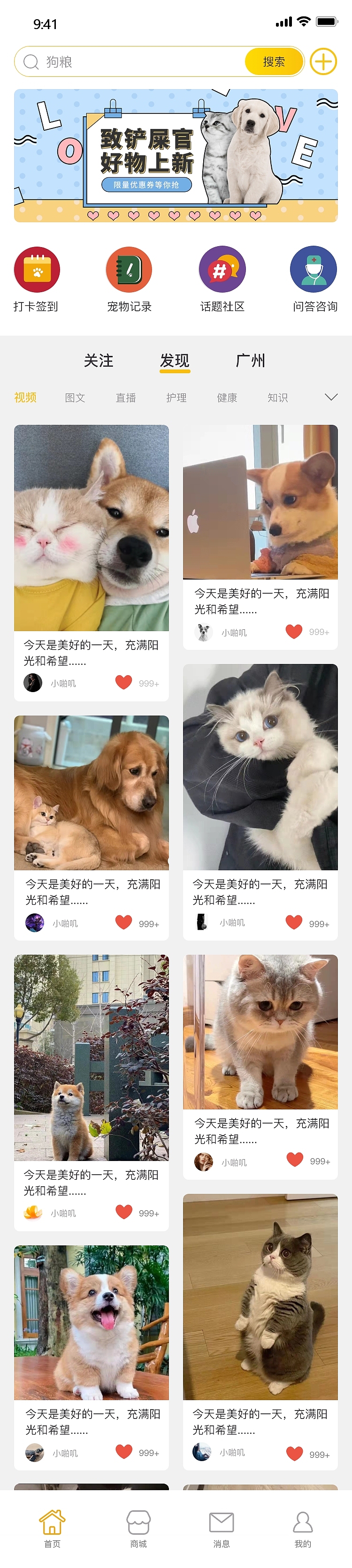Select the 视频 category filter
This screenshot has height=1568, width=352.
[x=25, y=398]
